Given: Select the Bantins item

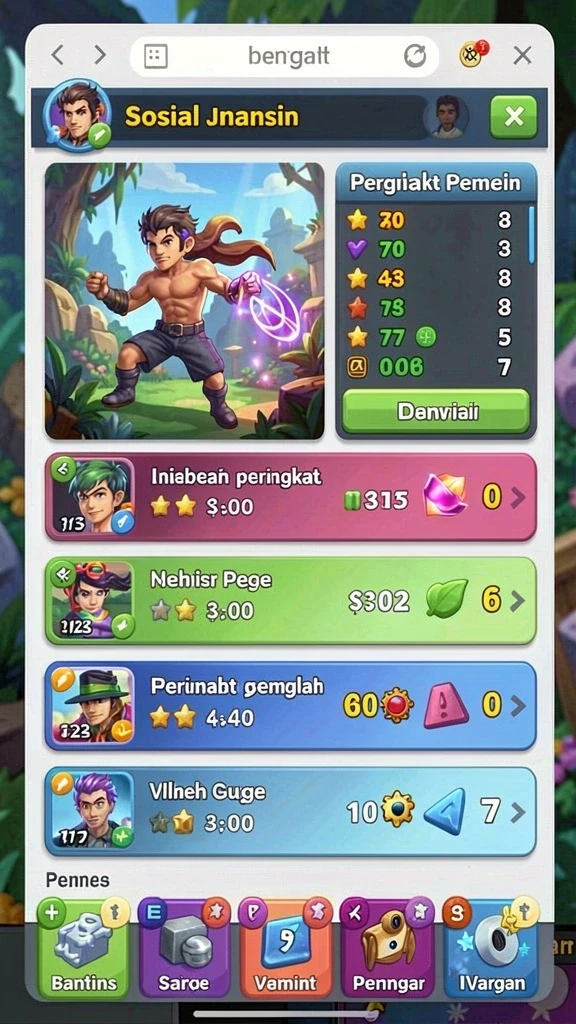Looking at the screenshot, I should pos(84,948).
